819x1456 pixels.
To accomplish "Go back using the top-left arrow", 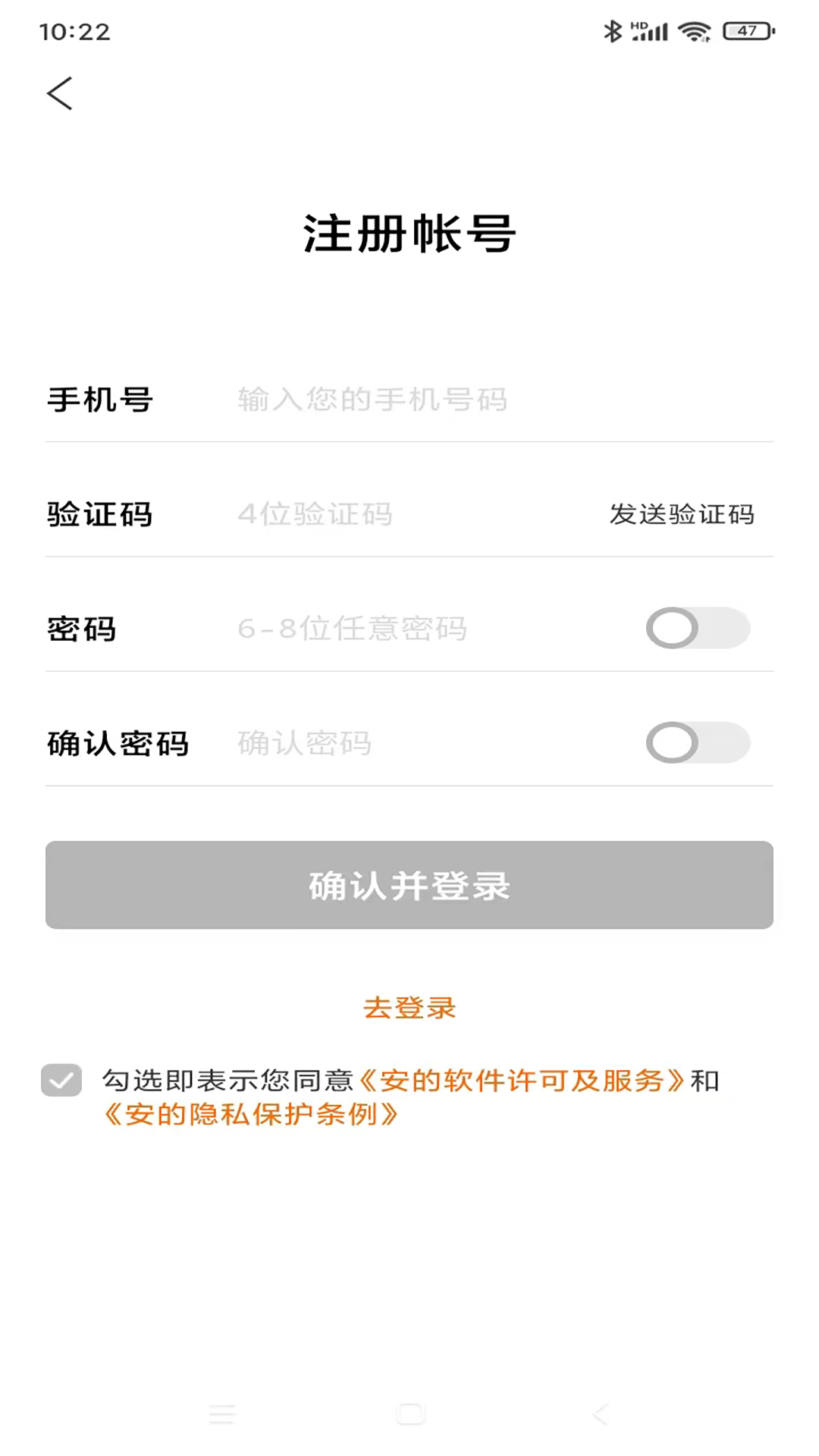I will (x=59, y=94).
